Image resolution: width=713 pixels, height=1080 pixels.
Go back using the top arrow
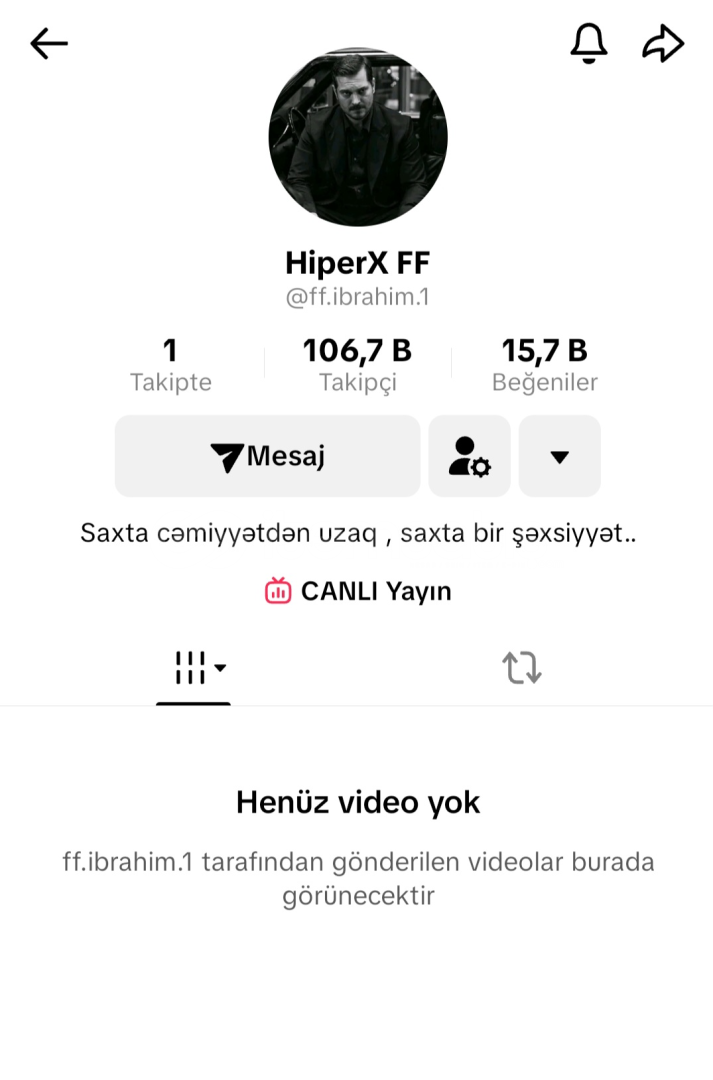(x=49, y=43)
